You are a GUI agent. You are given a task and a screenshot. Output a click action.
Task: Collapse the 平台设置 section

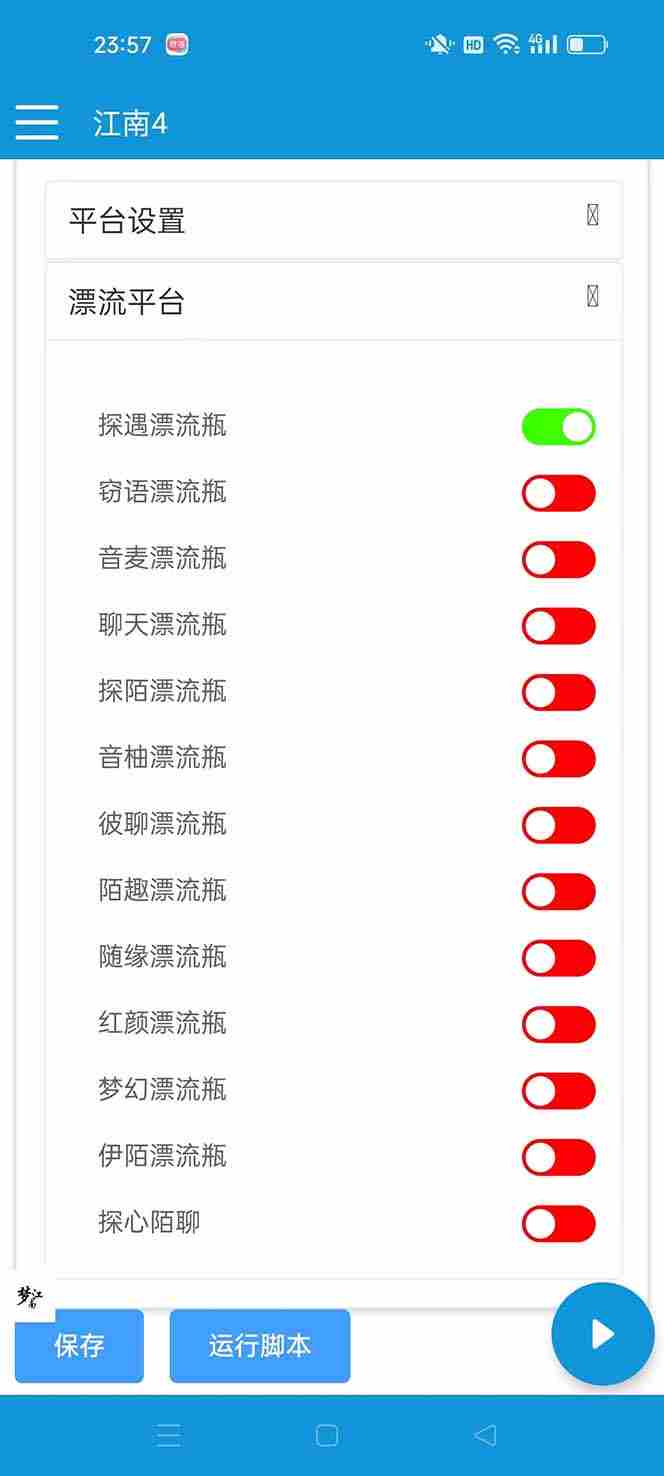tap(592, 216)
